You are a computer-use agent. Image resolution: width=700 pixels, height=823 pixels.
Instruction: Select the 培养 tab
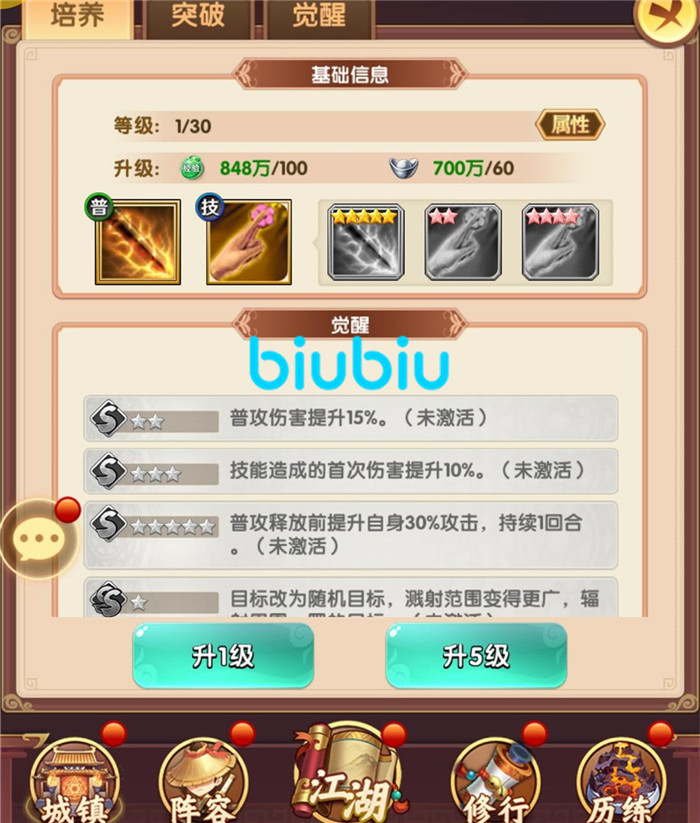(x=78, y=17)
